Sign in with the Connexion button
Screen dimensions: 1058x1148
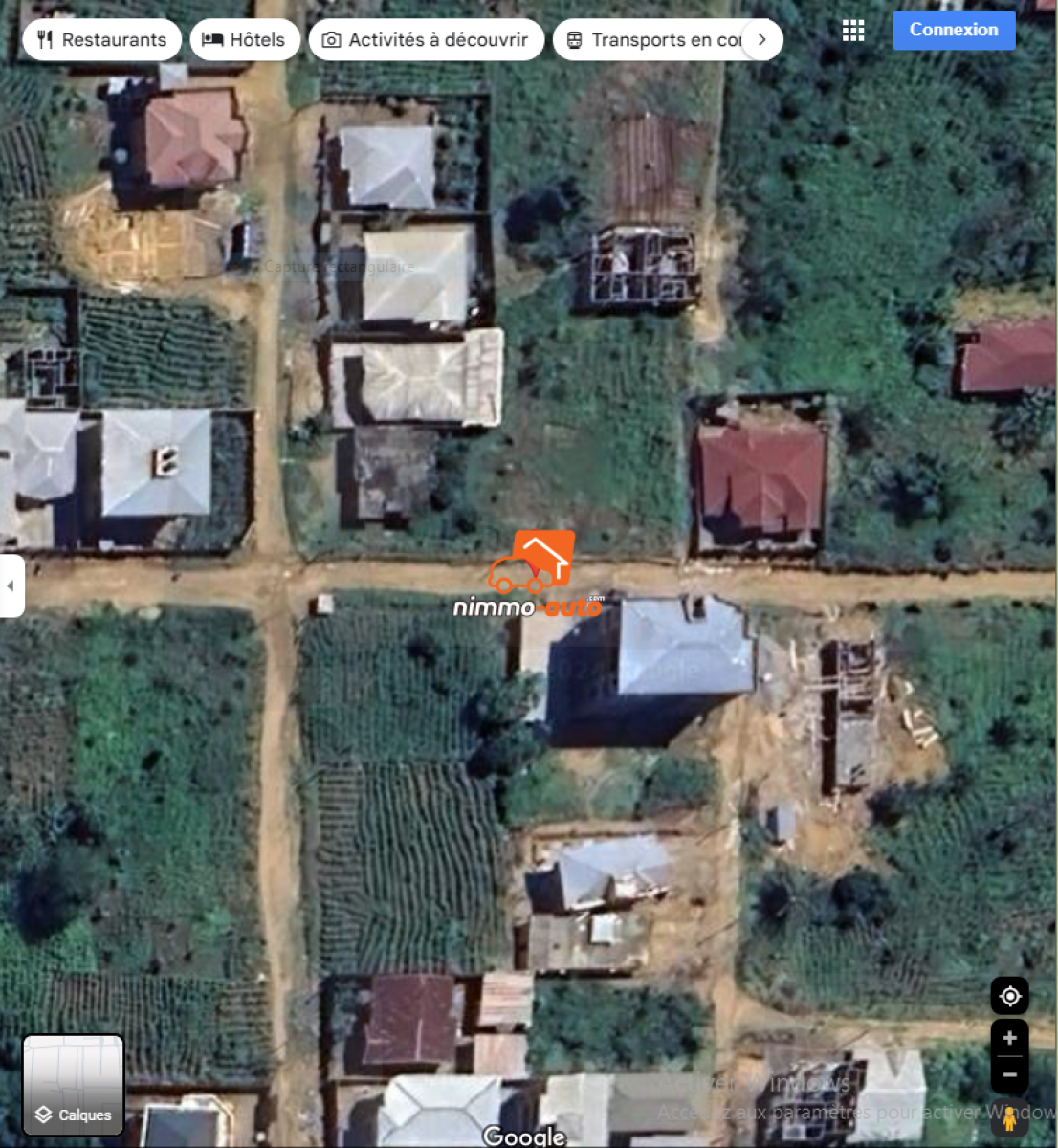tap(954, 30)
